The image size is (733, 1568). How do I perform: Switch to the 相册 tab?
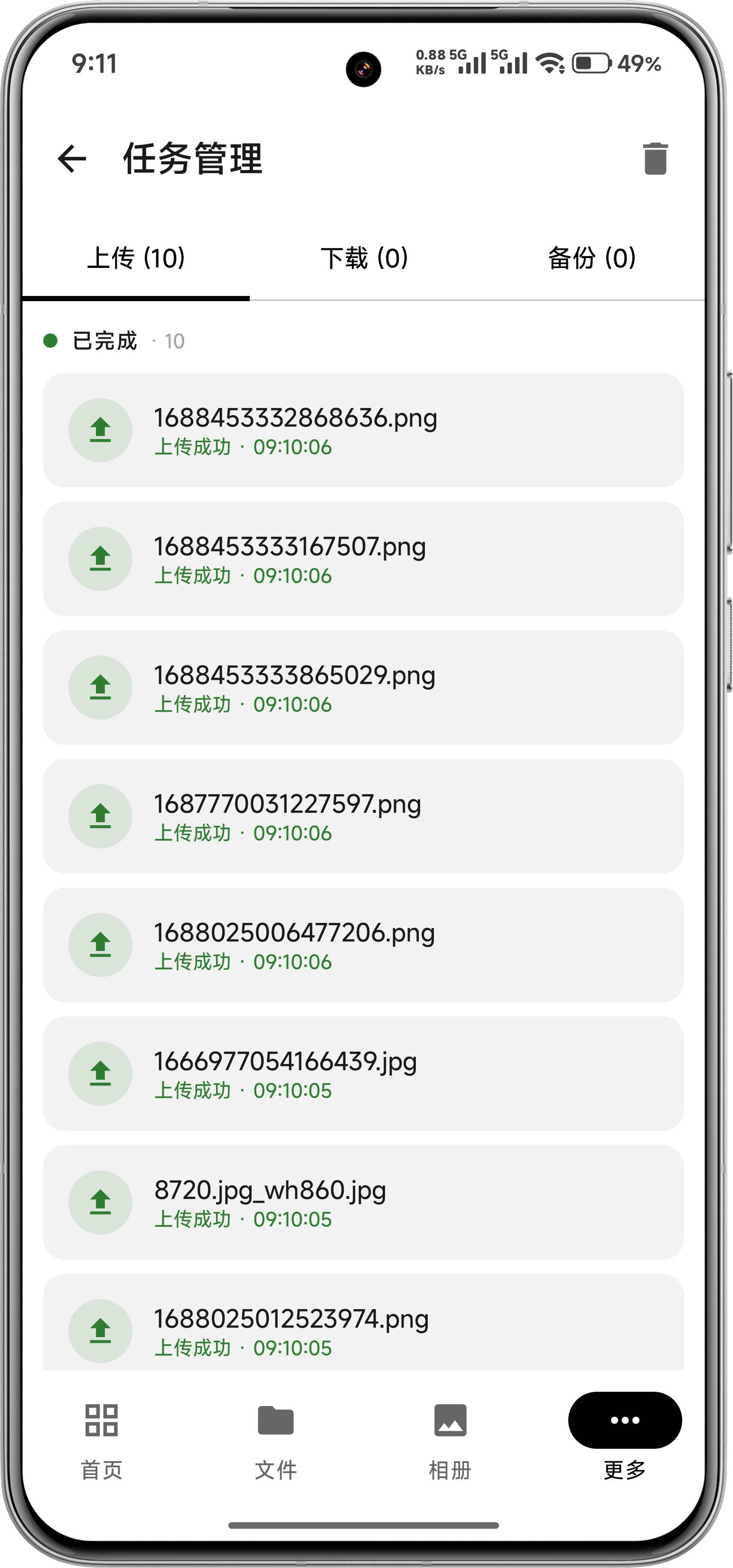pyautogui.click(x=450, y=1441)
